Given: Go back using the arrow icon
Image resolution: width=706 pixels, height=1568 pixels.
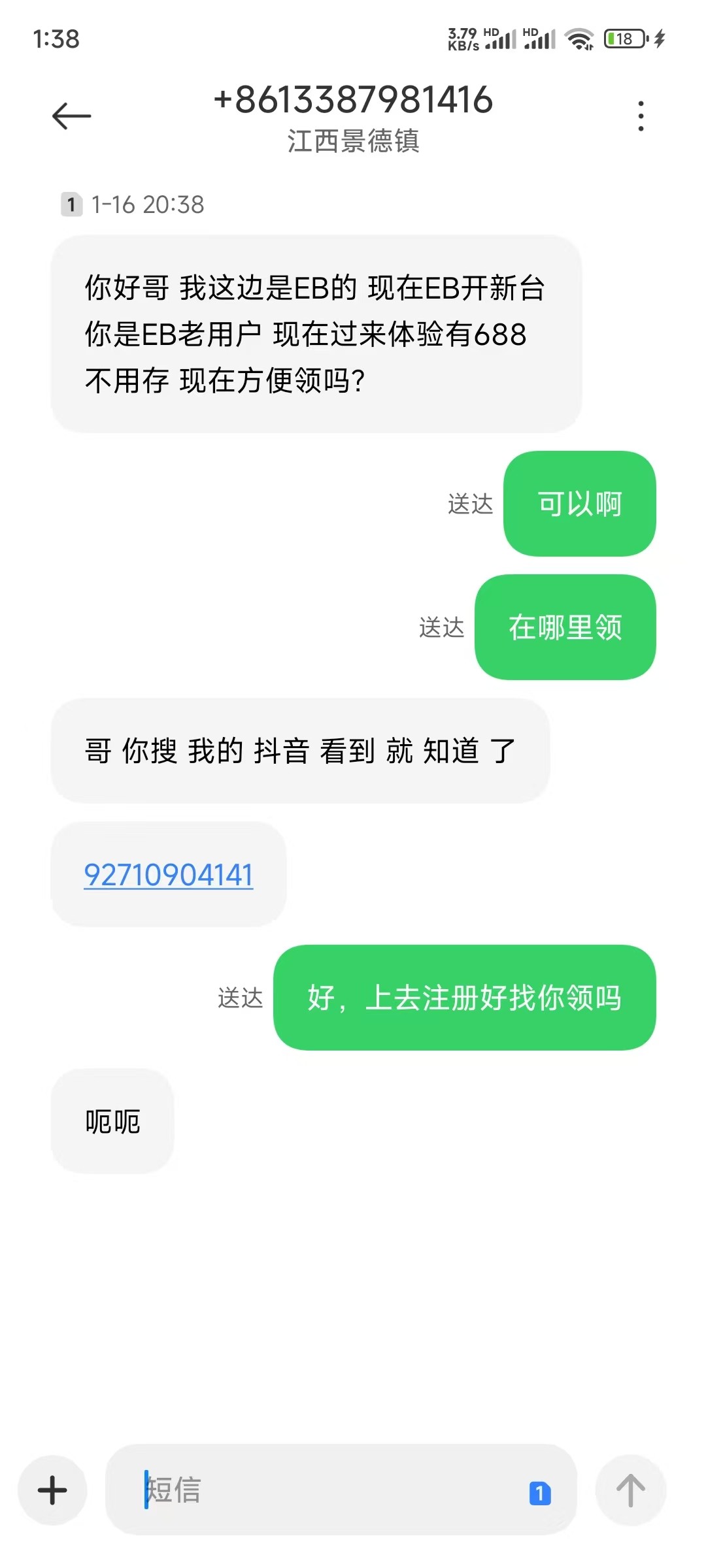Looking at the screenshot, I should click(71, 116).
